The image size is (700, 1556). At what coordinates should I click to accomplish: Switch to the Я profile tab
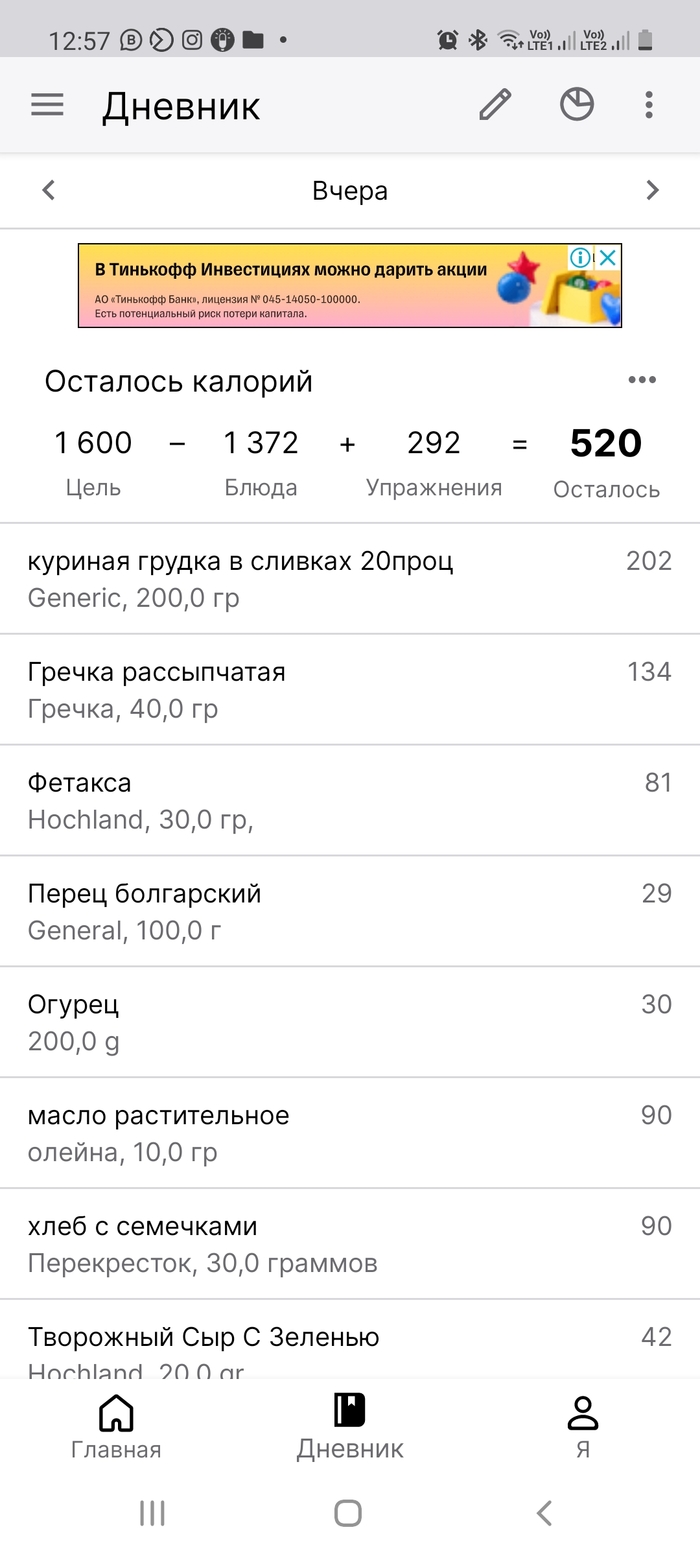point(582,1427)
